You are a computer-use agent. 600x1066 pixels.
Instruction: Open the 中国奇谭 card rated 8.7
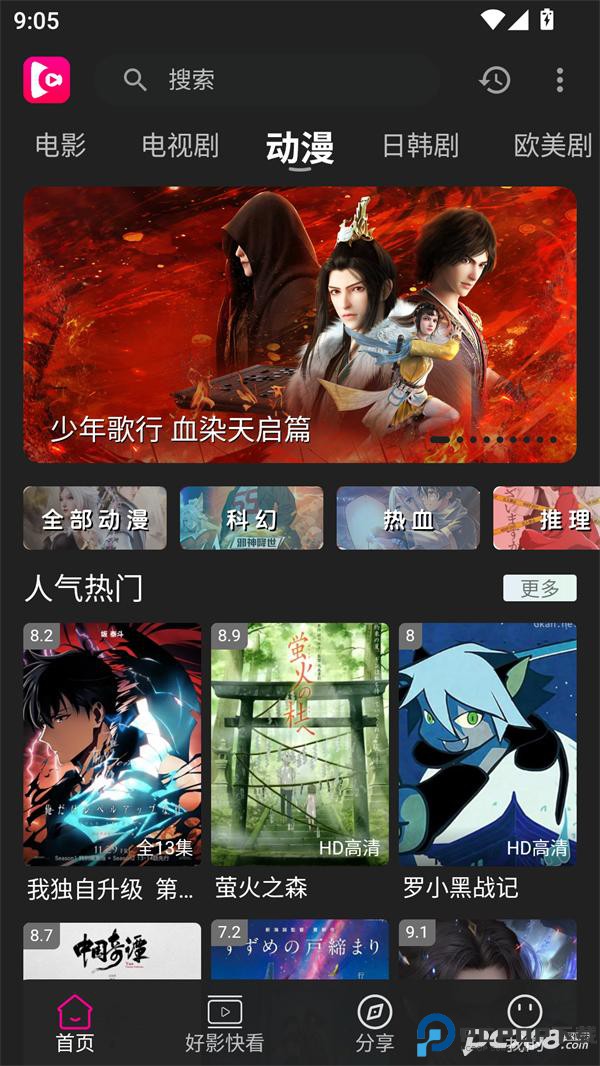point(112,950)
